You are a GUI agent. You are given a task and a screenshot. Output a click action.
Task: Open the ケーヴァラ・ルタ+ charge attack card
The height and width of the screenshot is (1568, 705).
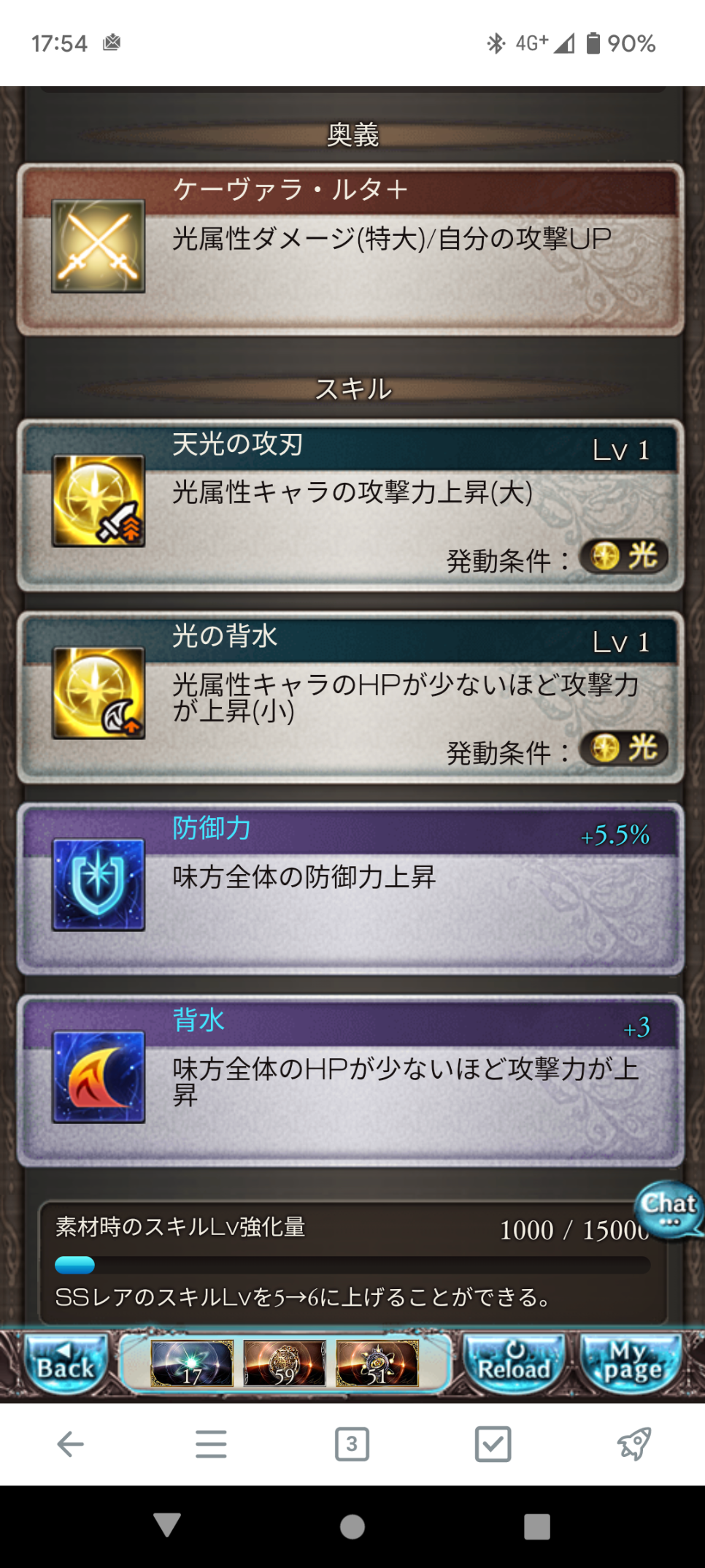click(350, 250)
